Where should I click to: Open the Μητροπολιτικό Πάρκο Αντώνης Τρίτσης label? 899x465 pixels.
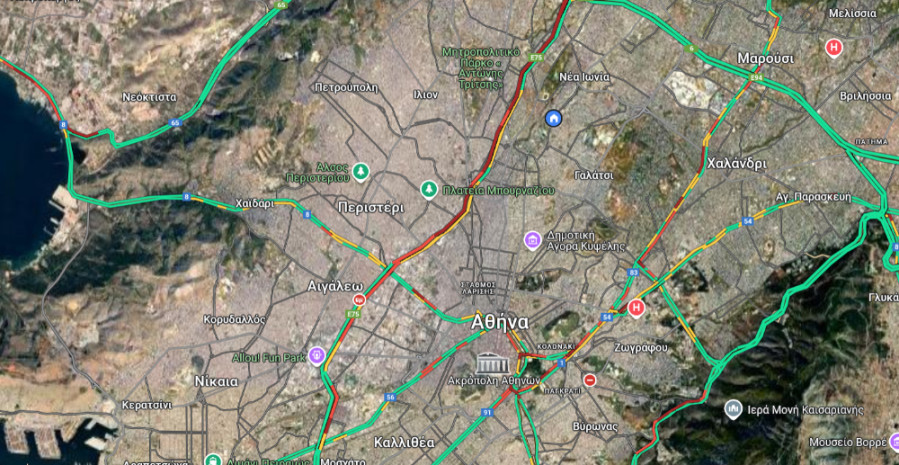tap(480, 67)
